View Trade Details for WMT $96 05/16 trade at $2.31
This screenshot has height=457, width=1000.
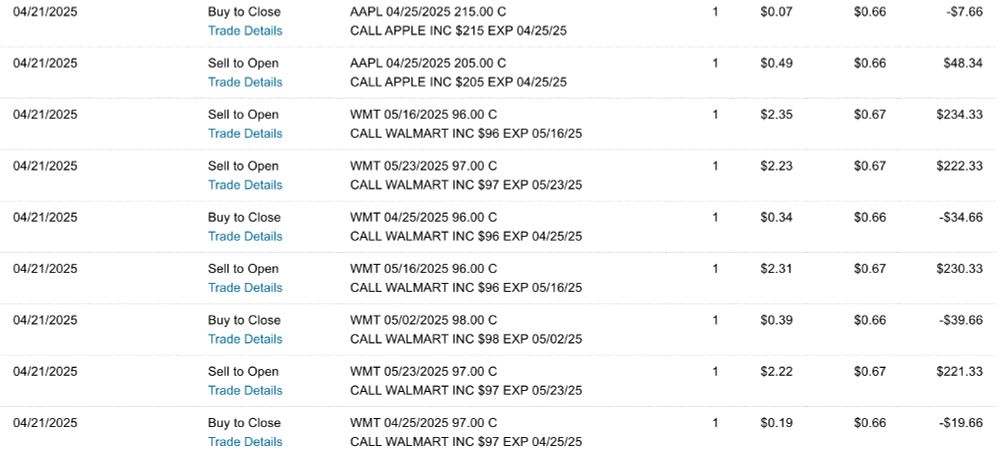click(x=245, y=288)
